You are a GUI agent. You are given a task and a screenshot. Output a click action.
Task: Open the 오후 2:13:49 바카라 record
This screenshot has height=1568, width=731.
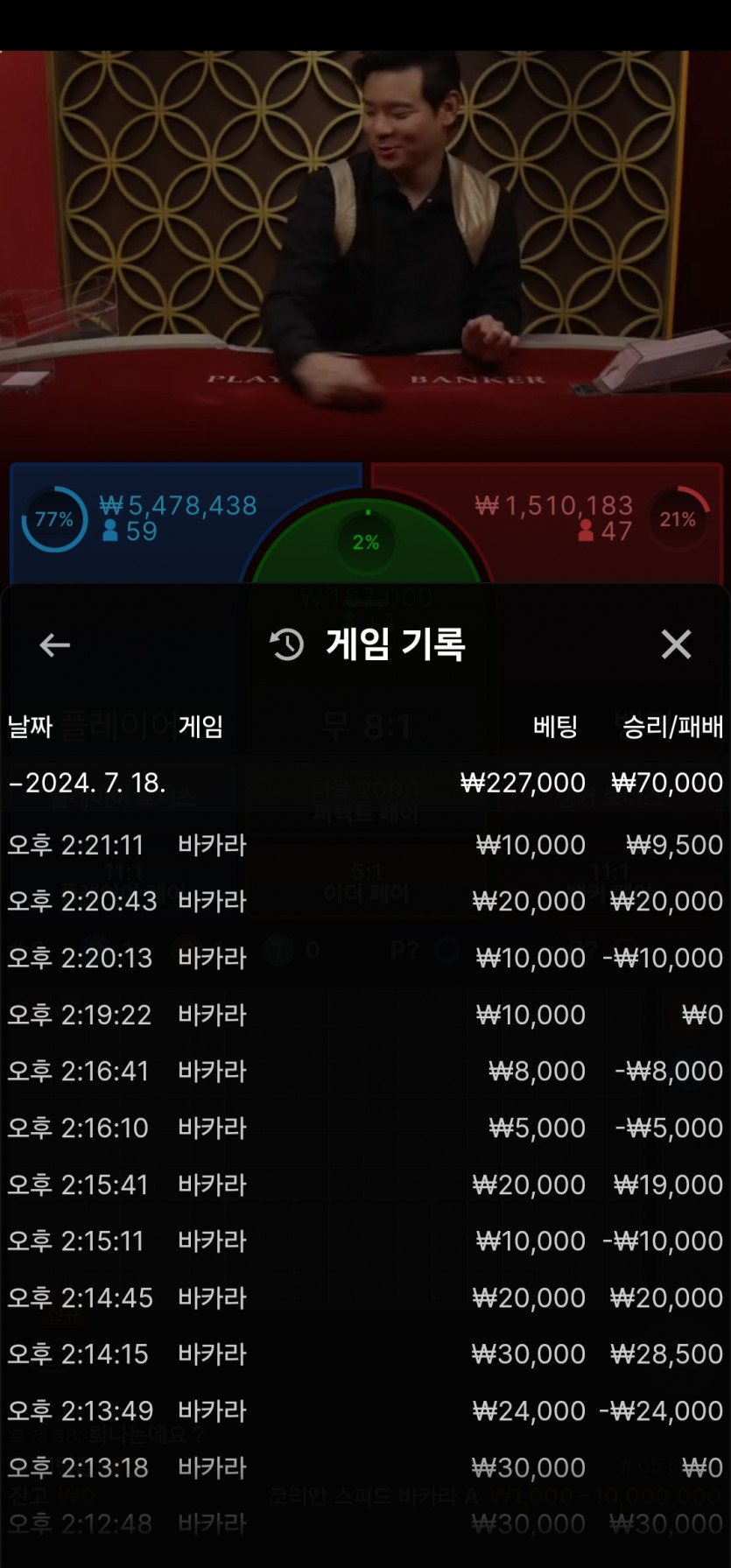point(365,1410)
